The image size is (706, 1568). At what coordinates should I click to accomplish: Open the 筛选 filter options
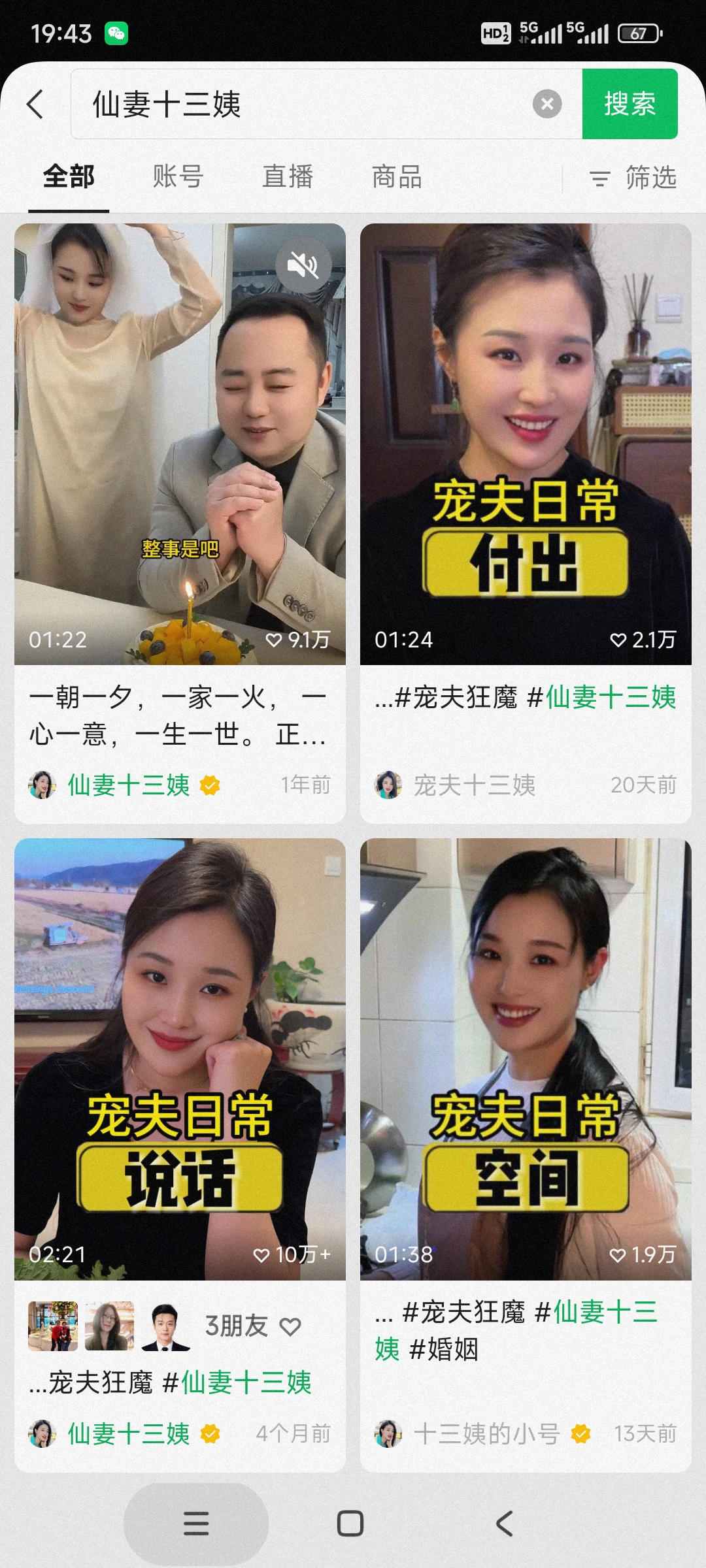coord(633,178)
